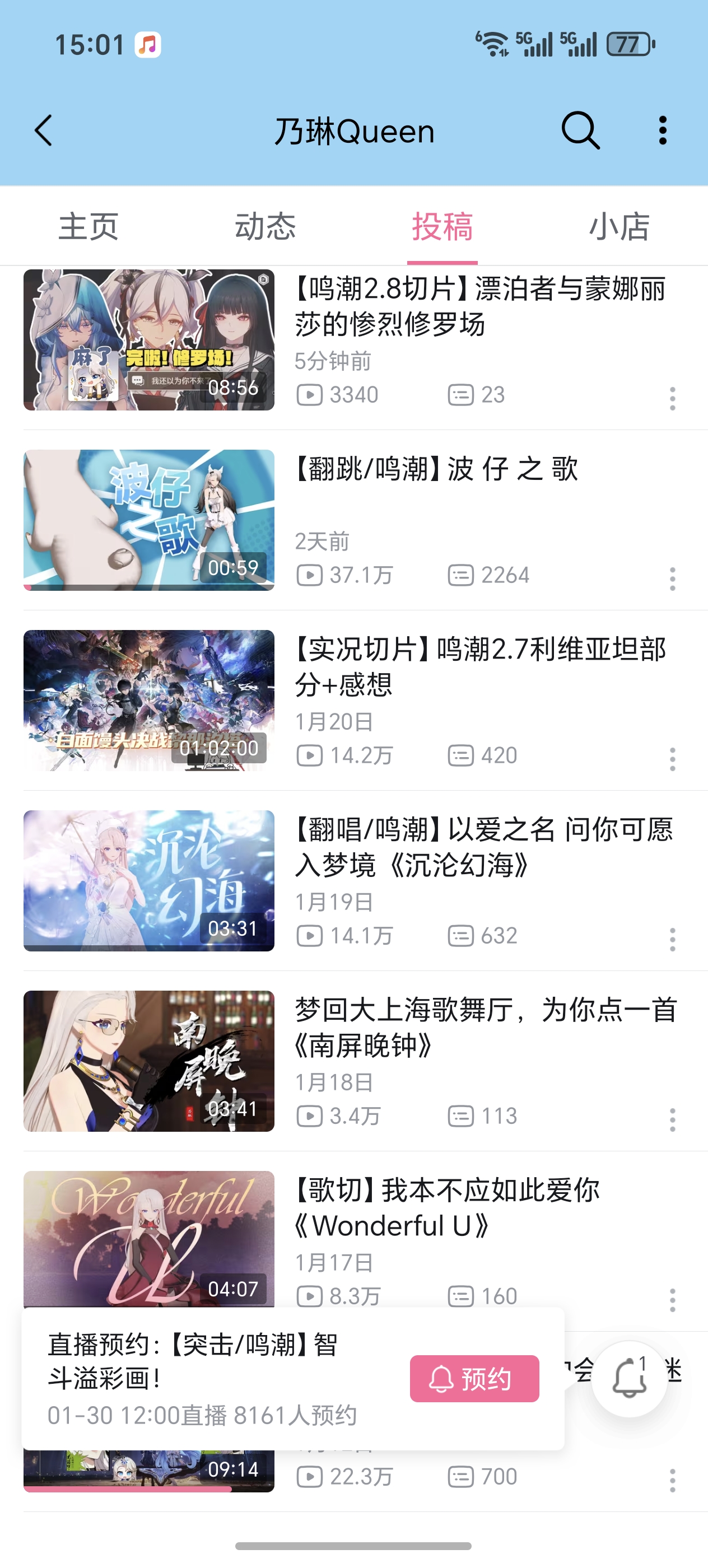Viewport: 708px width, 1568px height.
Task: Switch to the 动态 tab
Action: 265,226
